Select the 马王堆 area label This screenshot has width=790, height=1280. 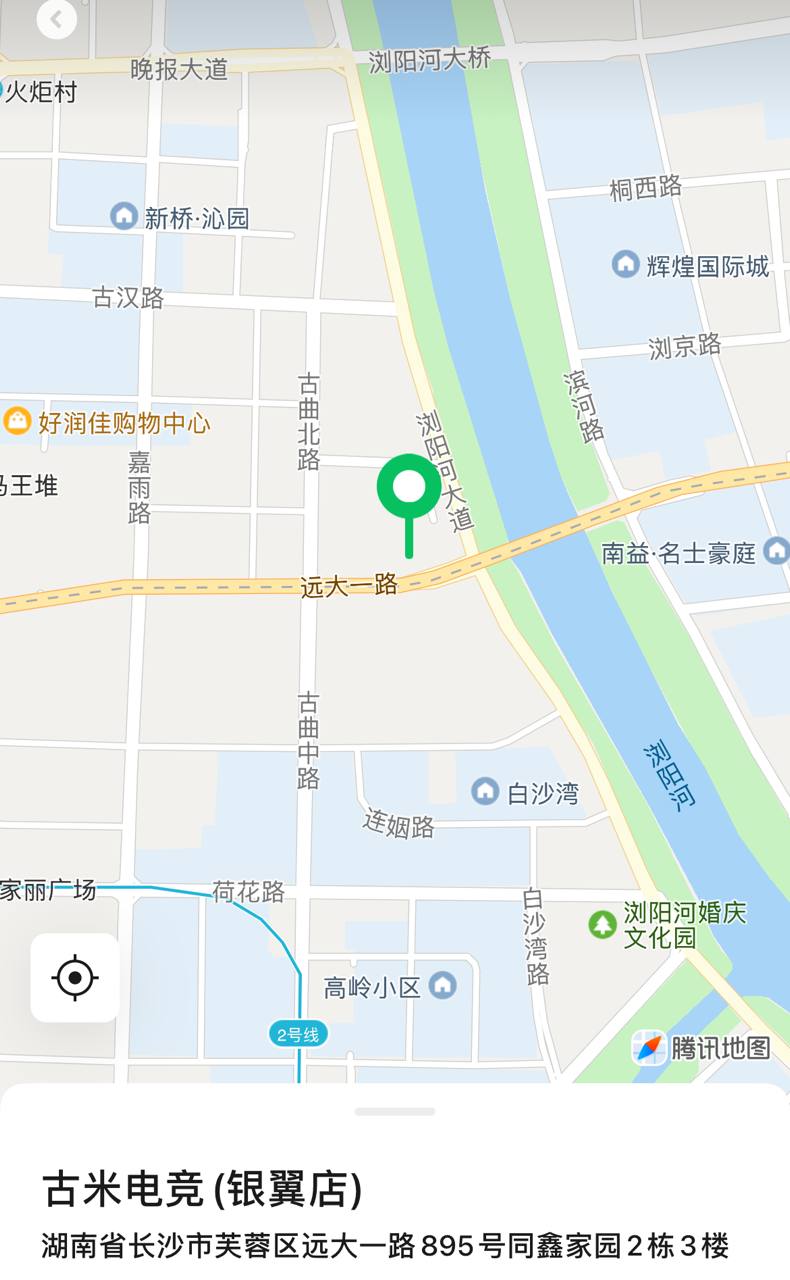pyautogui.click(x=25, y=485)
